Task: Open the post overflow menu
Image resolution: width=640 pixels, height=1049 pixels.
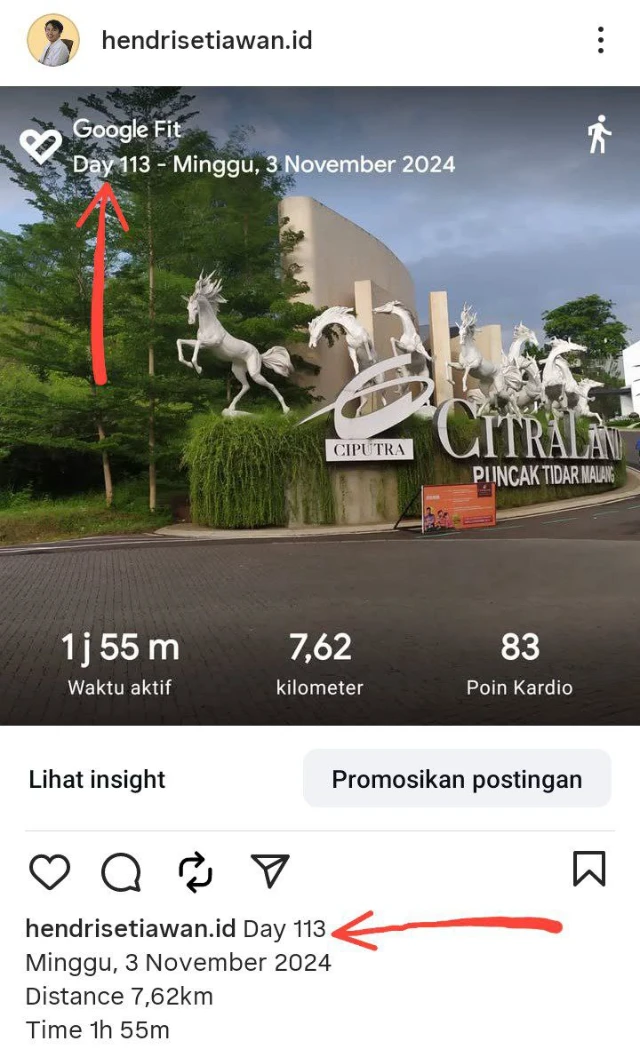Action: tap(600, 40)
